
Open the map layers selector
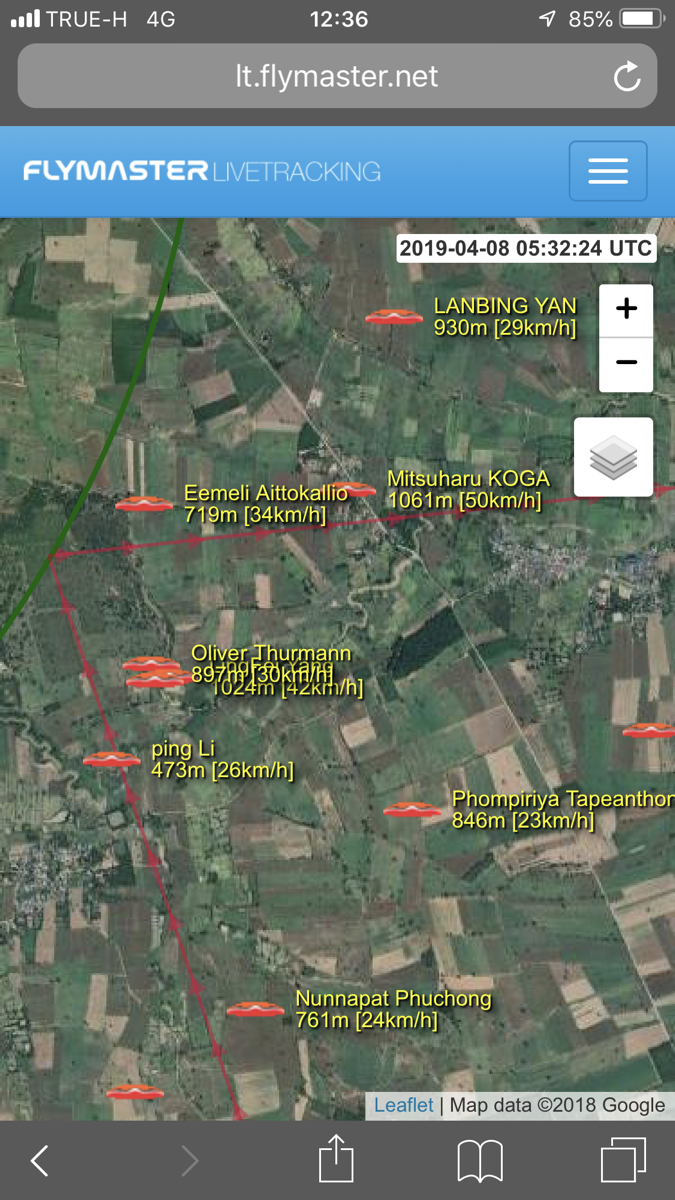pyautogui.click(x=613, y=458)
